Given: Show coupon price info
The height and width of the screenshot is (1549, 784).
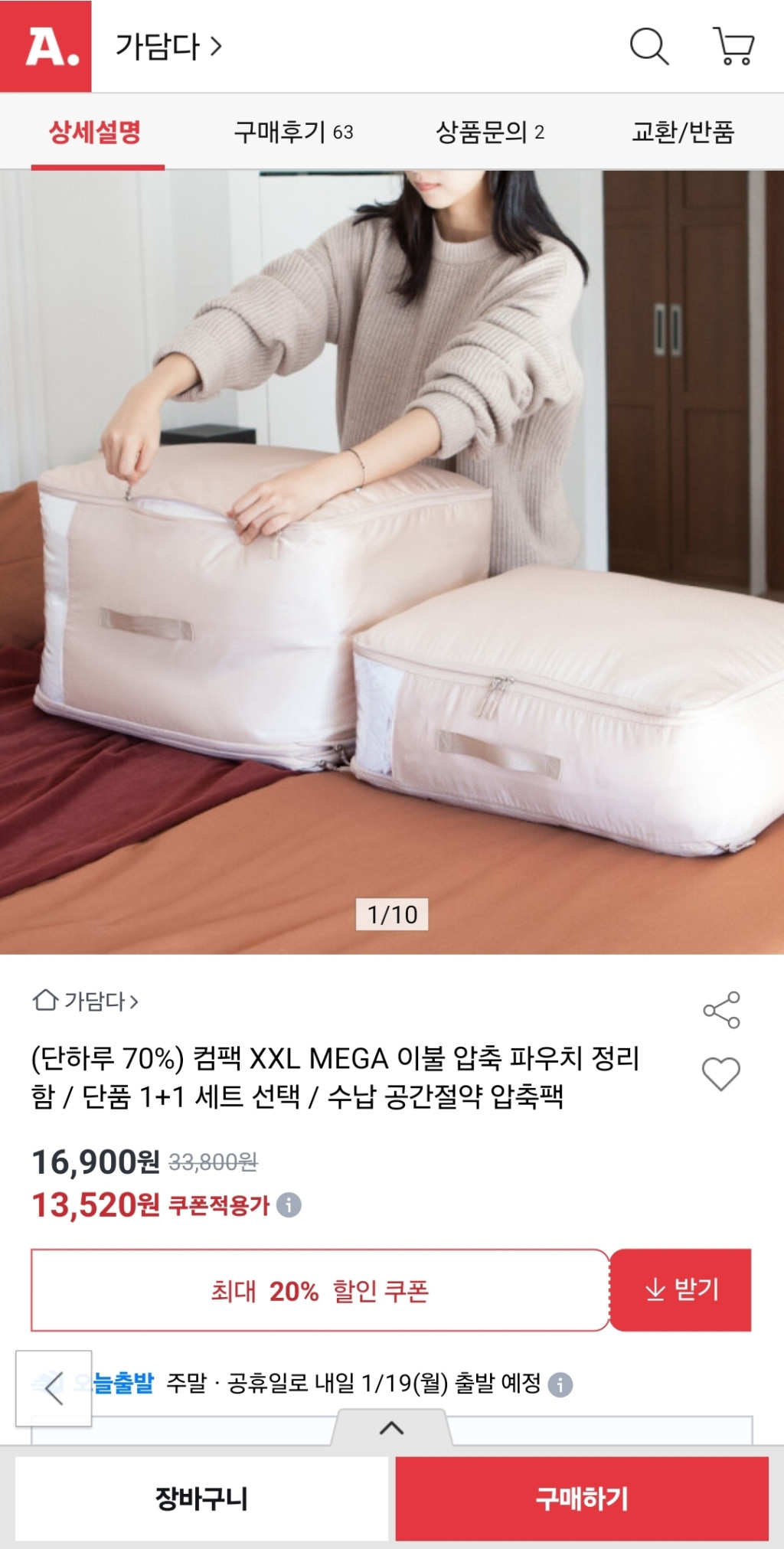Looking at the screenshot, I should point(289,1204).
